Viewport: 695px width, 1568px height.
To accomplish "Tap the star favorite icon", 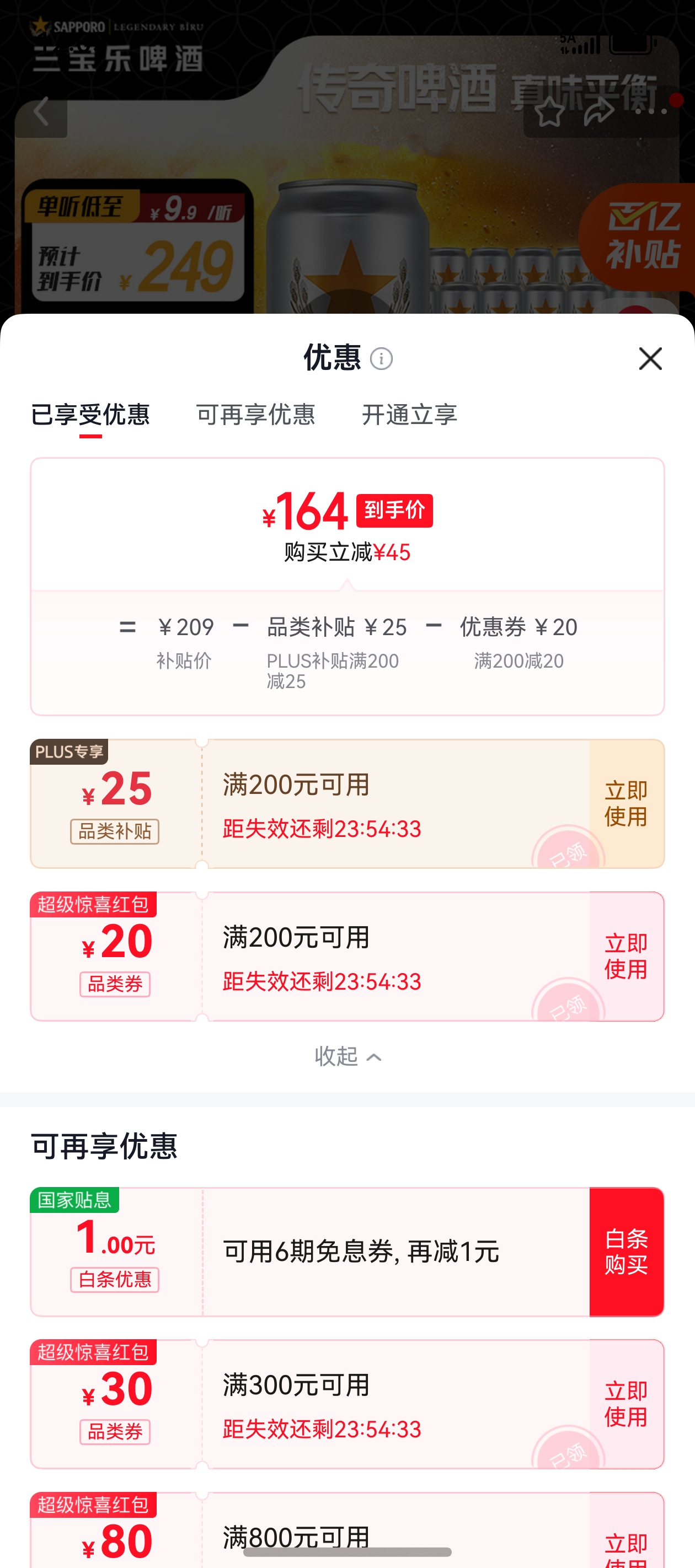I will (x=549, y=112).
